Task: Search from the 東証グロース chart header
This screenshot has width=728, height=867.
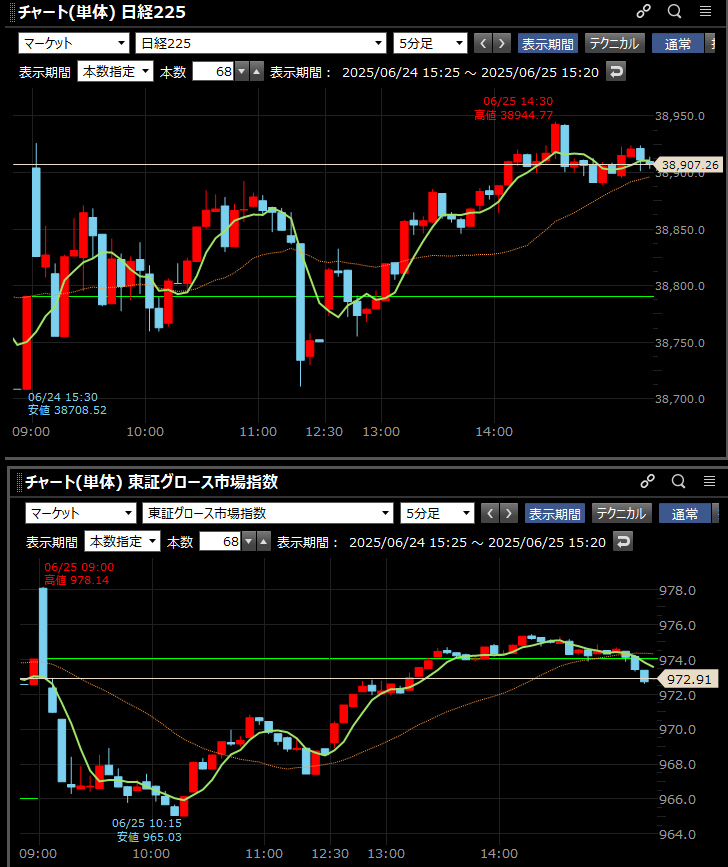Action: (x=679, y=482)
